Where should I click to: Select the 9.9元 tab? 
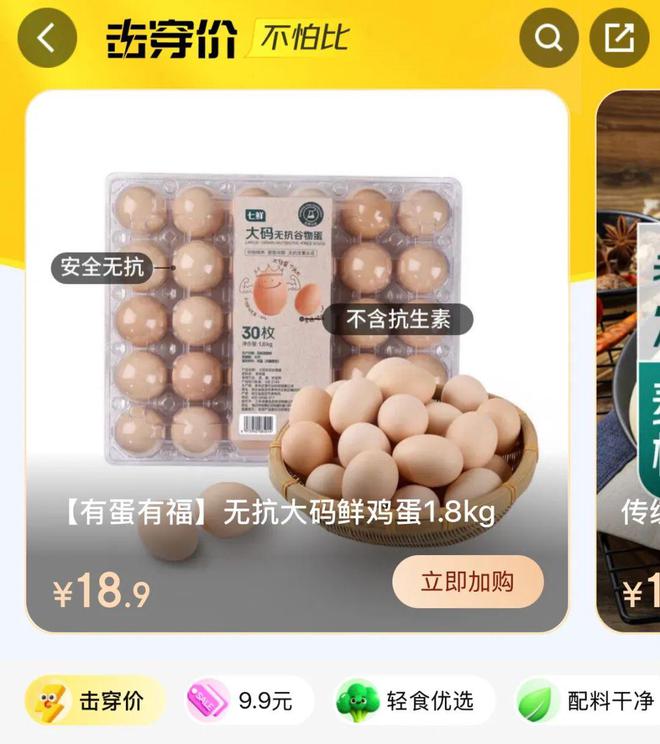coord(248,701)
